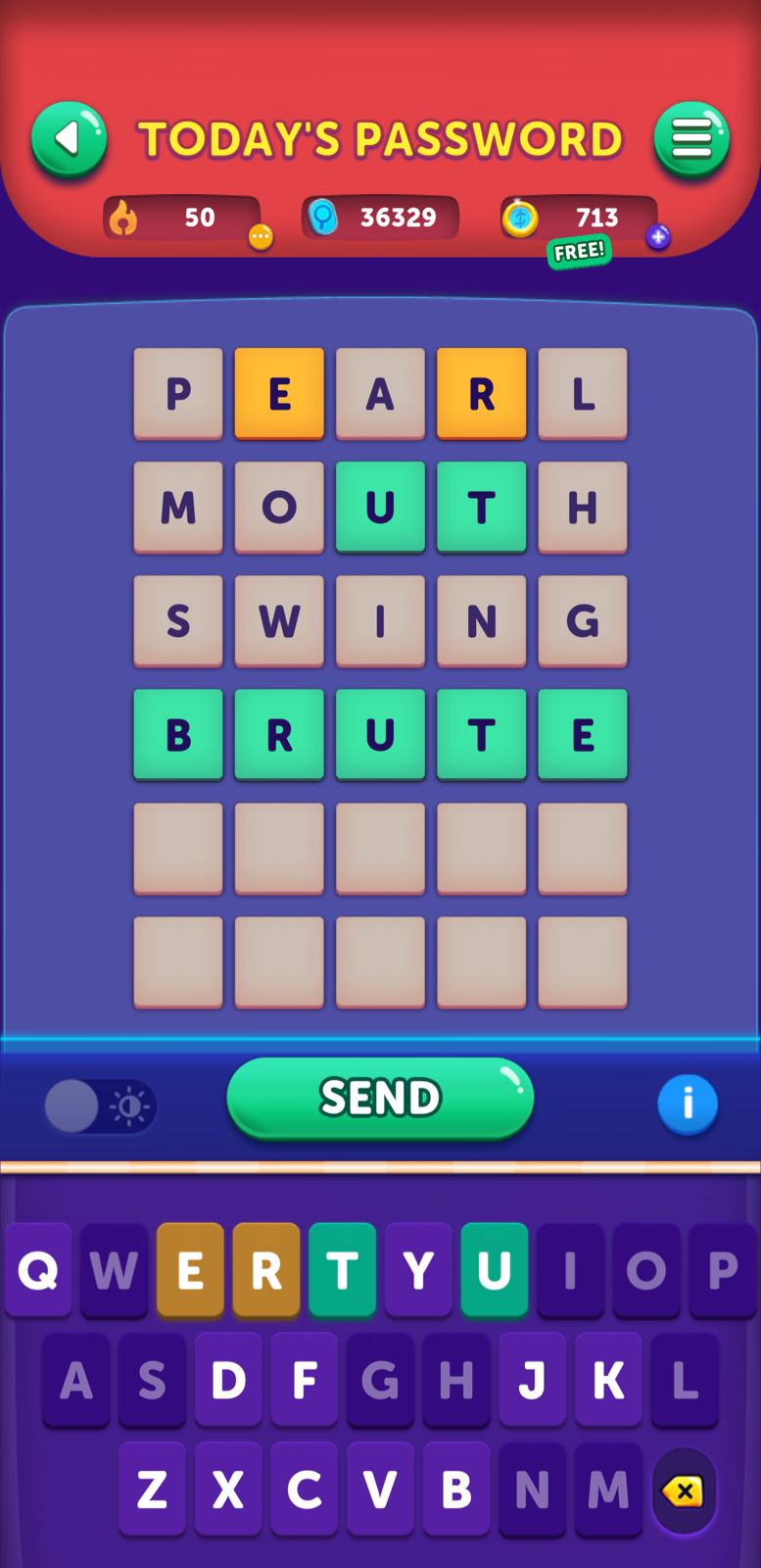
Task: Delete a letter with the backspace key
Action: [x=683, y=1492]
